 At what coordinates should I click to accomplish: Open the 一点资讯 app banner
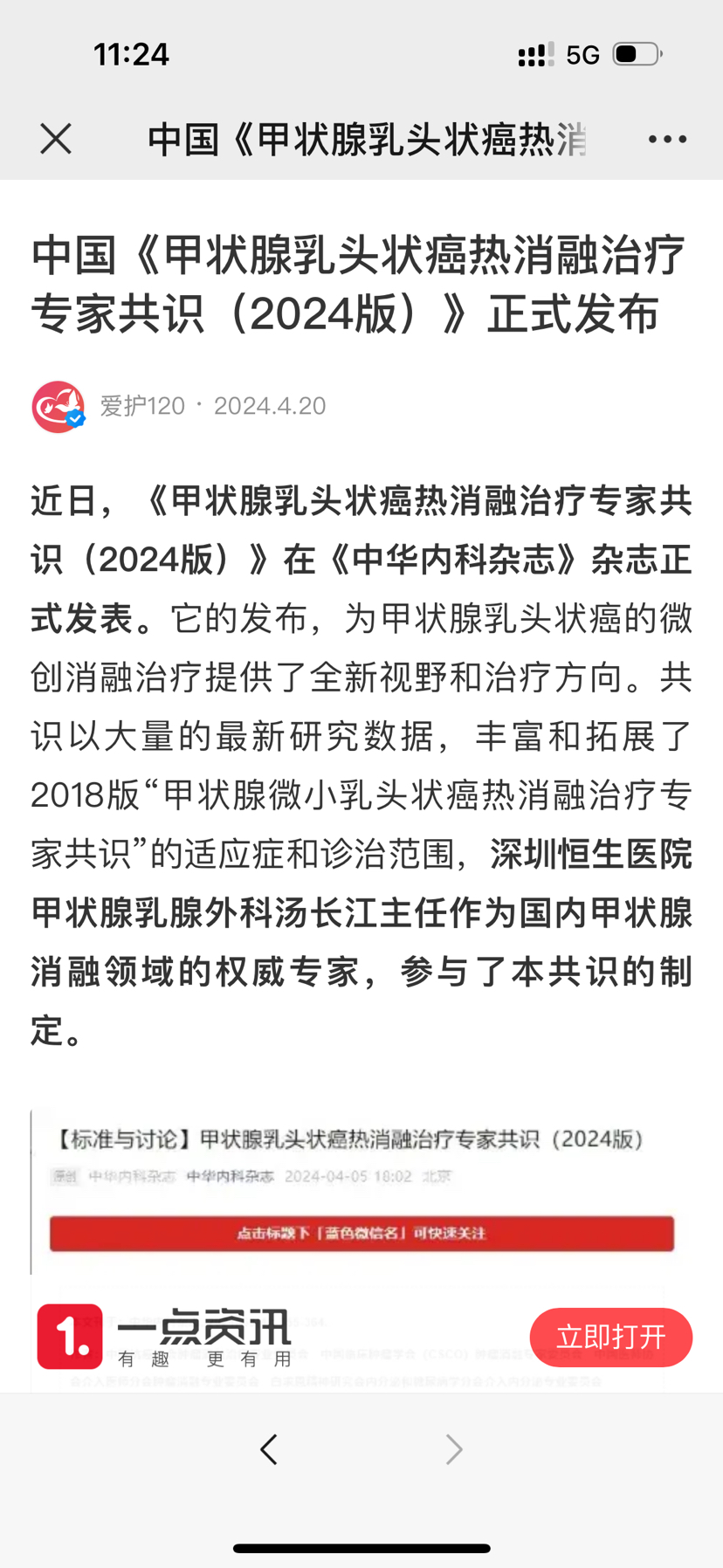(x=164, y=1337)
